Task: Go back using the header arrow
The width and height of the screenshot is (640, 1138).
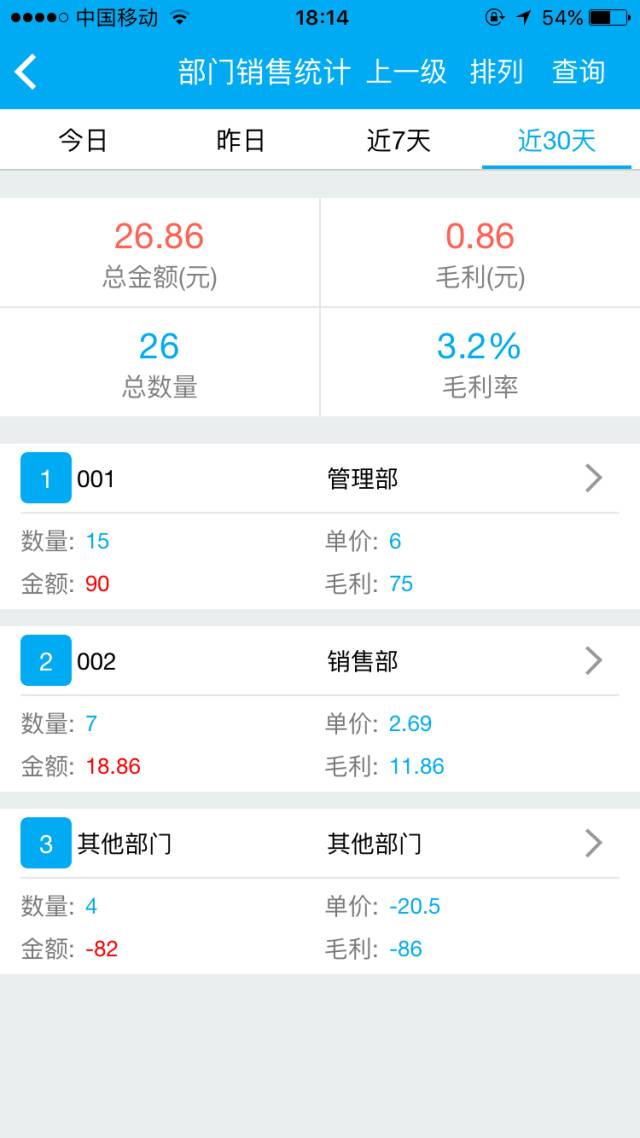Action: coord(27,72)
